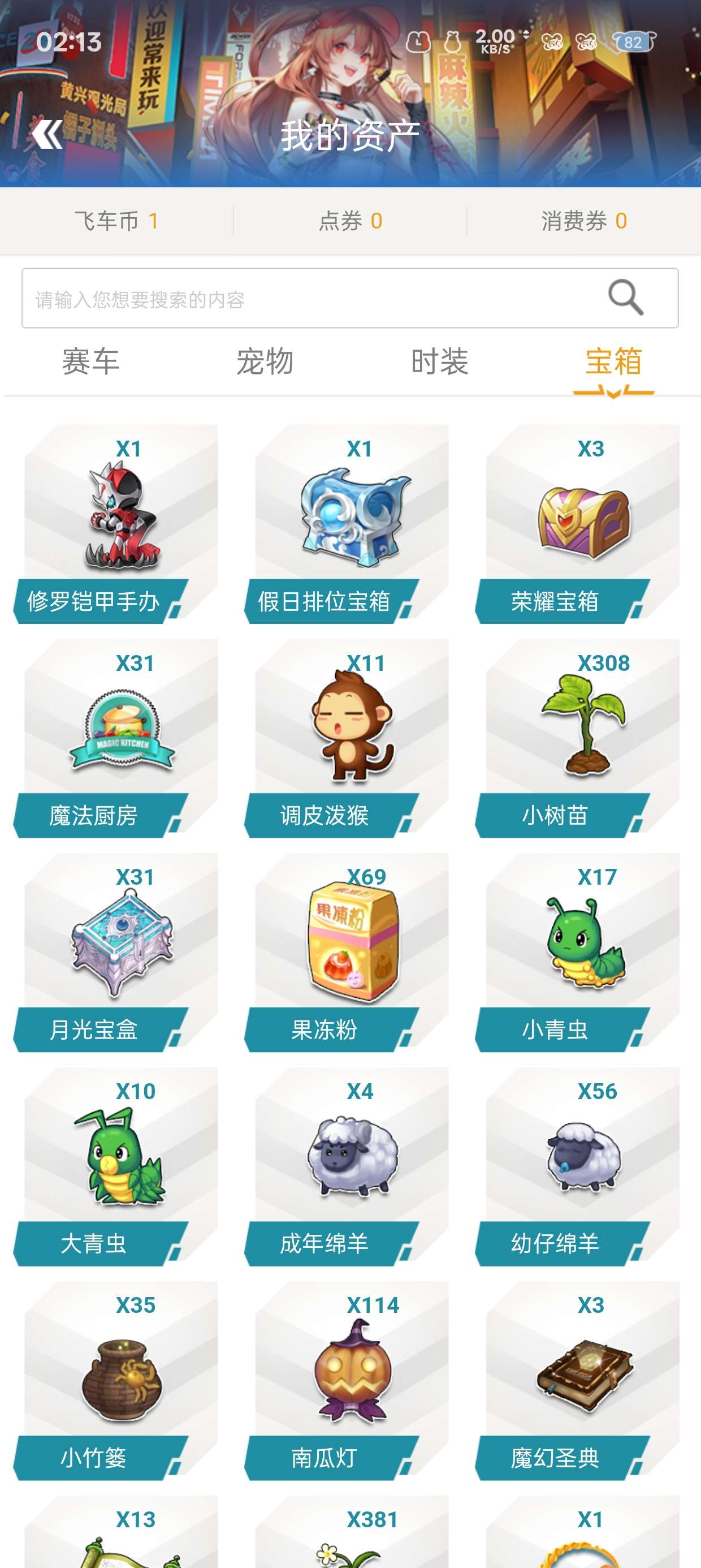Switch to the 赛车 tab

[x=90, y=361]
